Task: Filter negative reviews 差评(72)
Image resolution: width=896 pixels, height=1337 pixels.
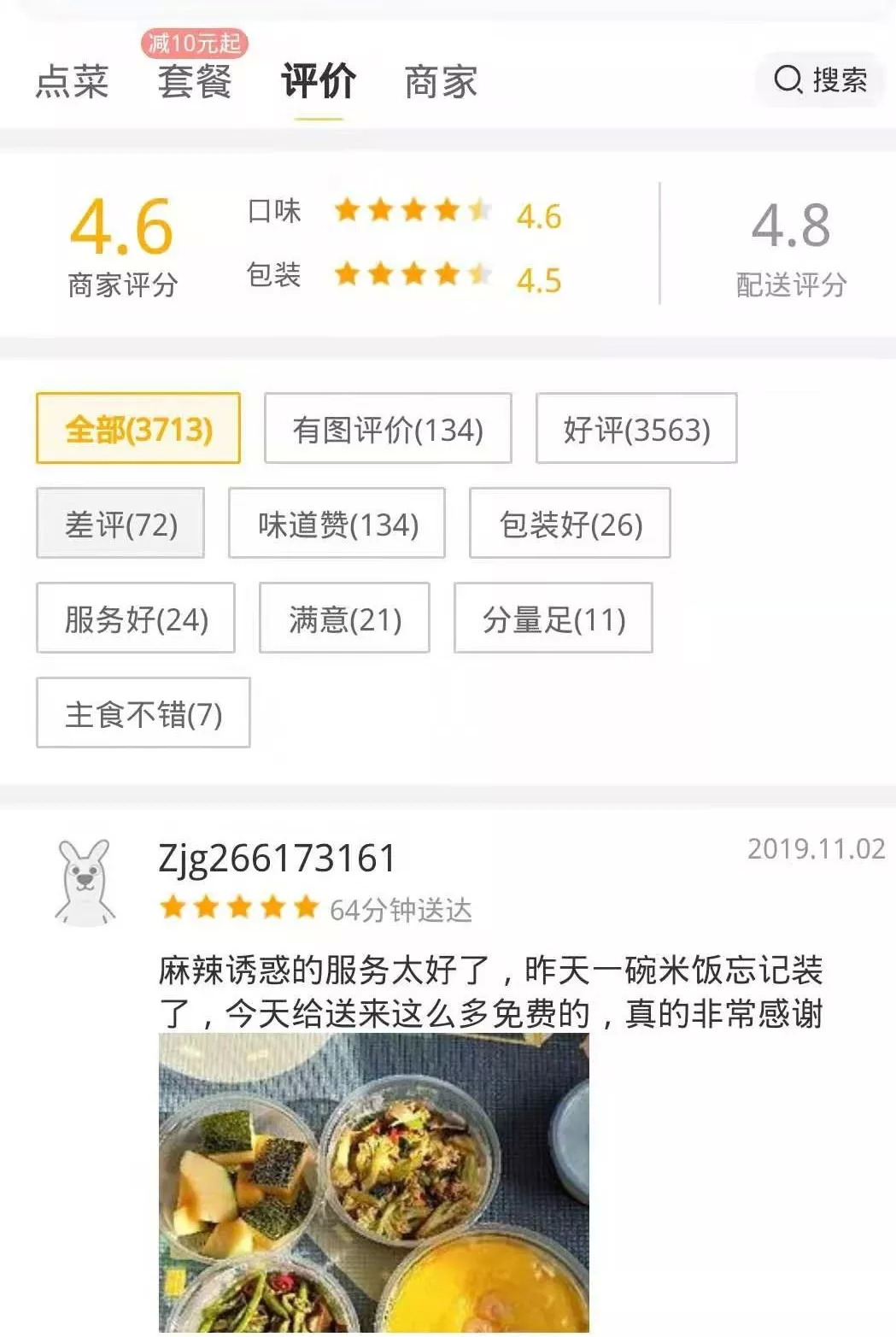Action: 120,524
